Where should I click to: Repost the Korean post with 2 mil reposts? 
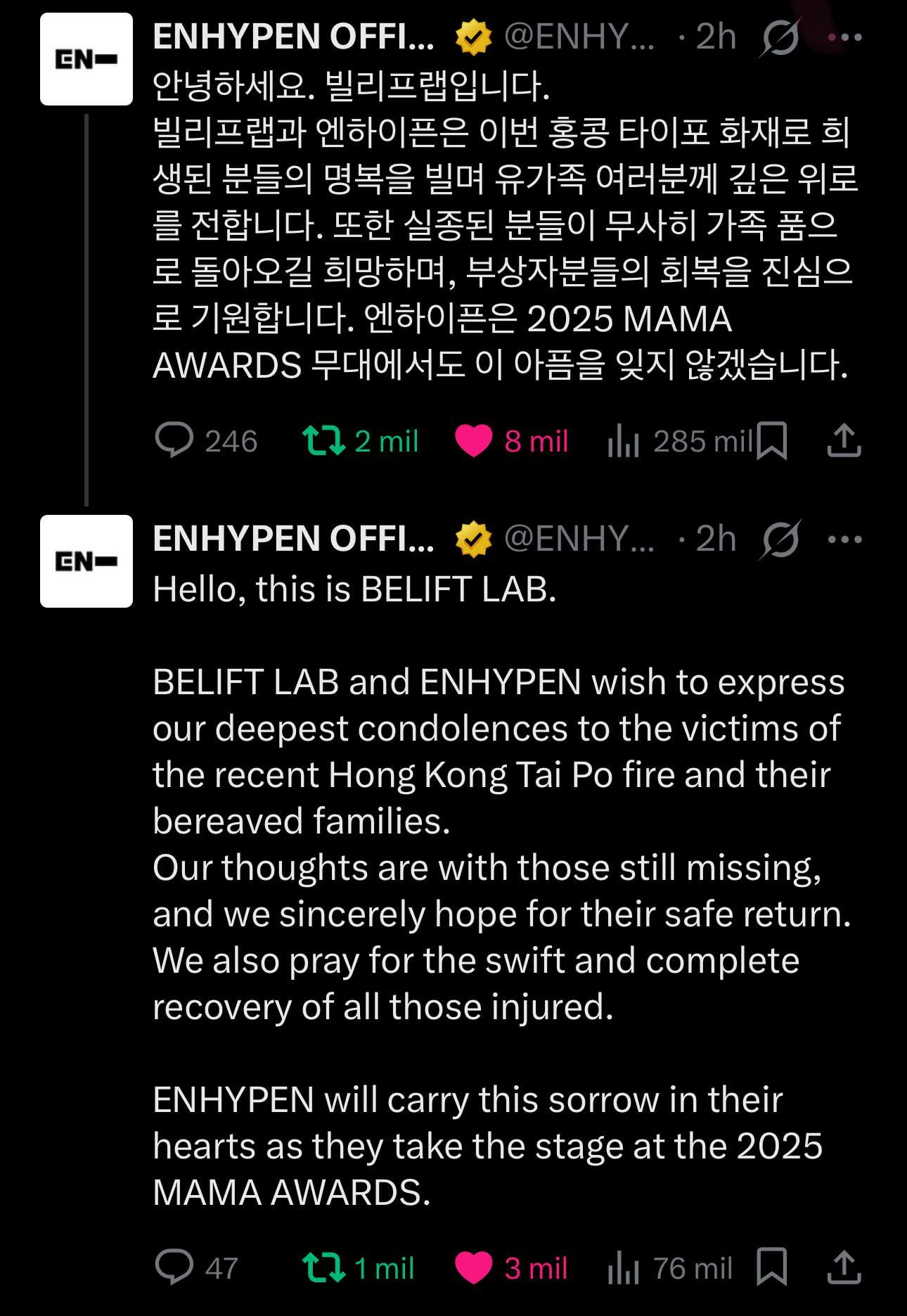click(323, 441)
